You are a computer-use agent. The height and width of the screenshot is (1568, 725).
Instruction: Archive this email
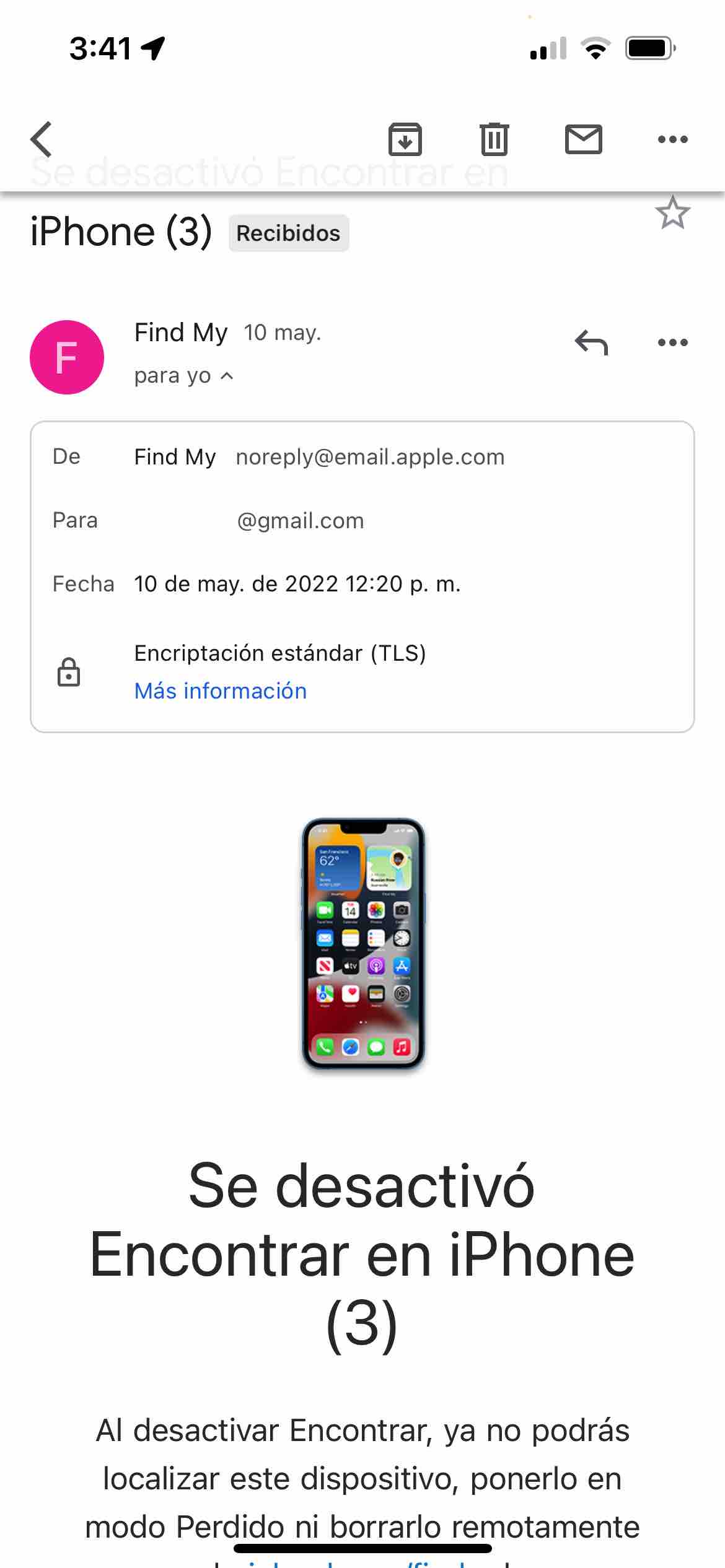[x=405, y=139]
